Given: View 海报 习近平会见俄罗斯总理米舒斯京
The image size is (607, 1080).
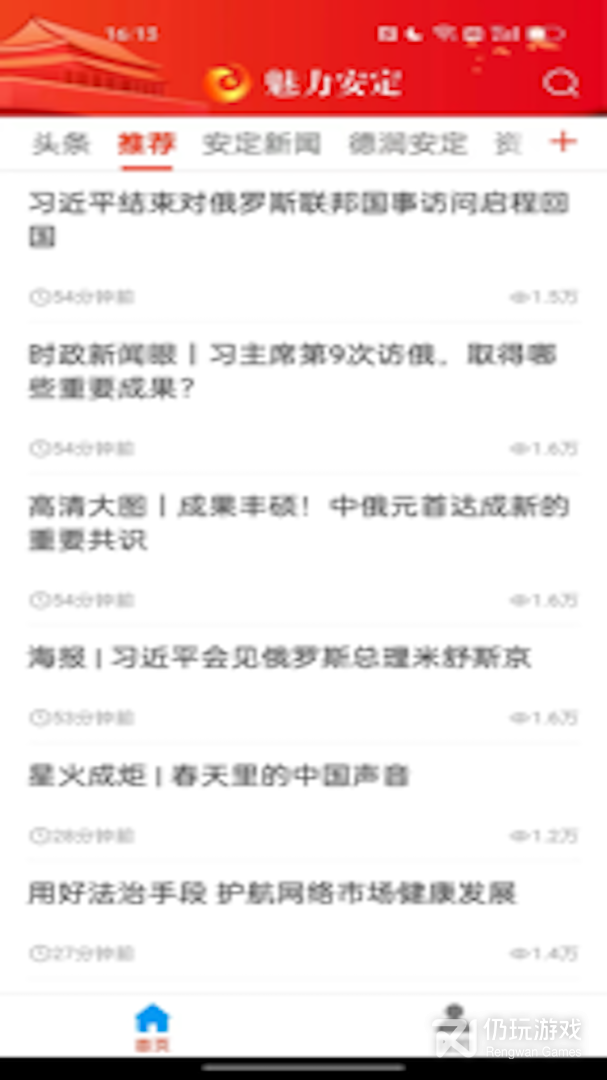Looking at the screenshot, I should point(279,657).
